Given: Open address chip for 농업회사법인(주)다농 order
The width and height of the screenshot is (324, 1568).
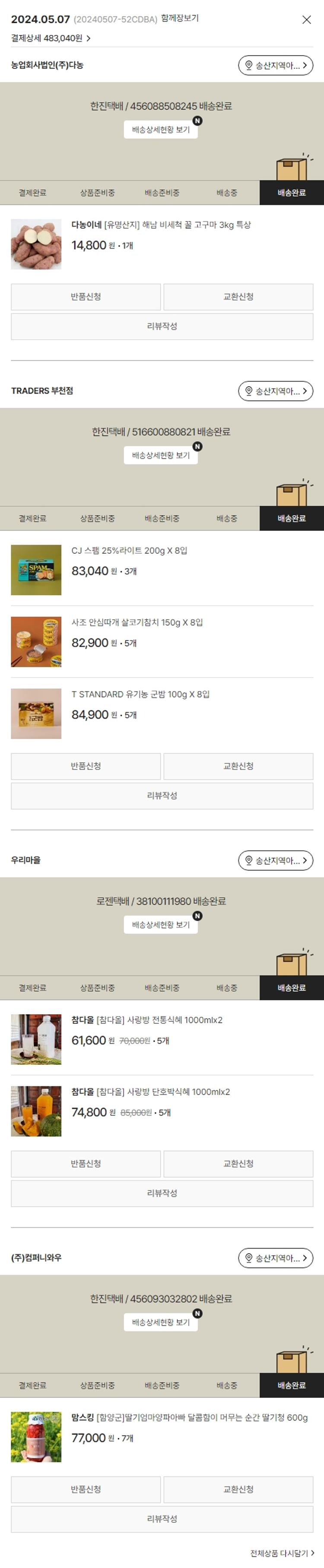Looking at the screenshot, I should [275, 66].
